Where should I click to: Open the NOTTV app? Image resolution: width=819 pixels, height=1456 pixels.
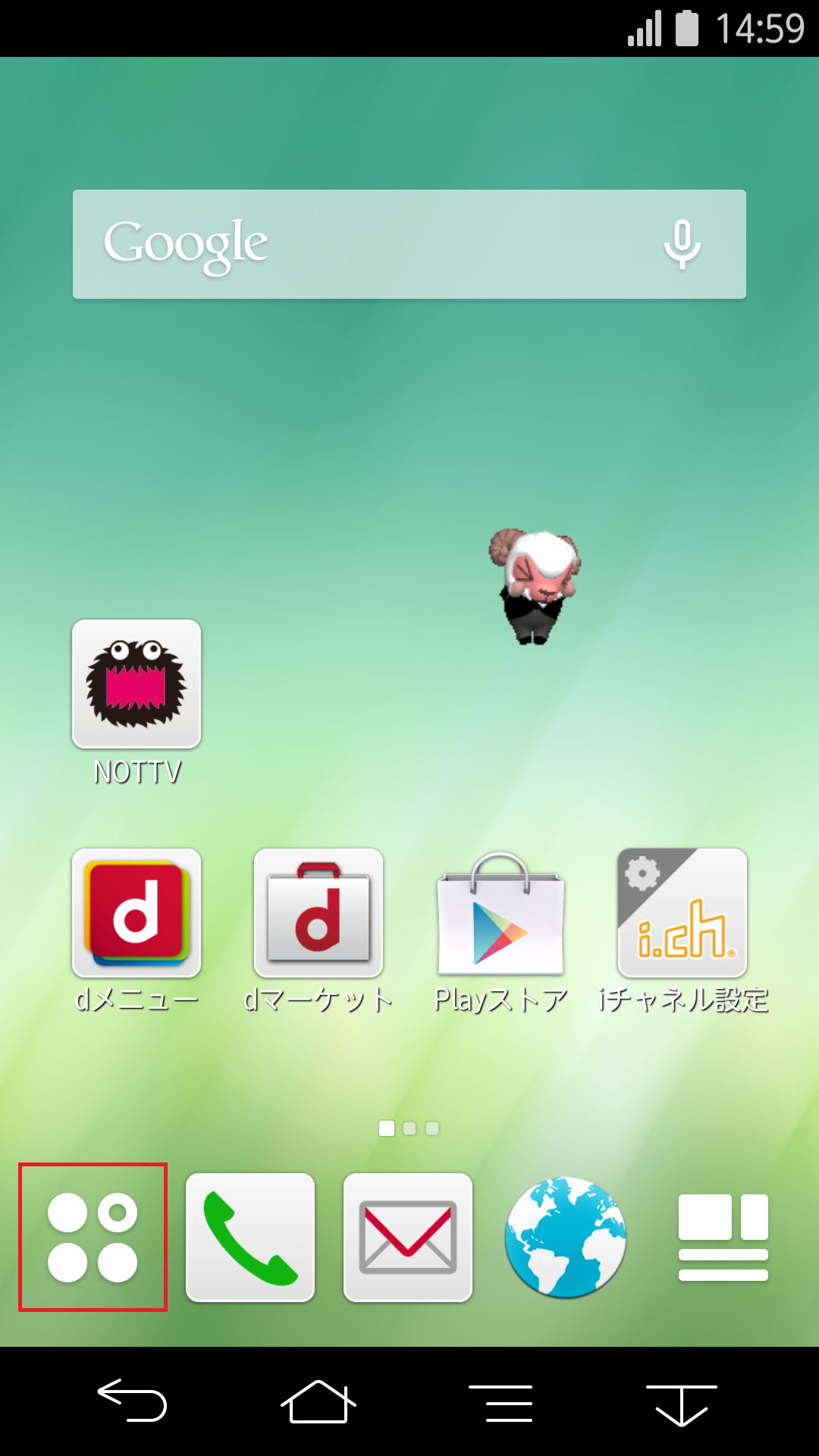point(136,685)
